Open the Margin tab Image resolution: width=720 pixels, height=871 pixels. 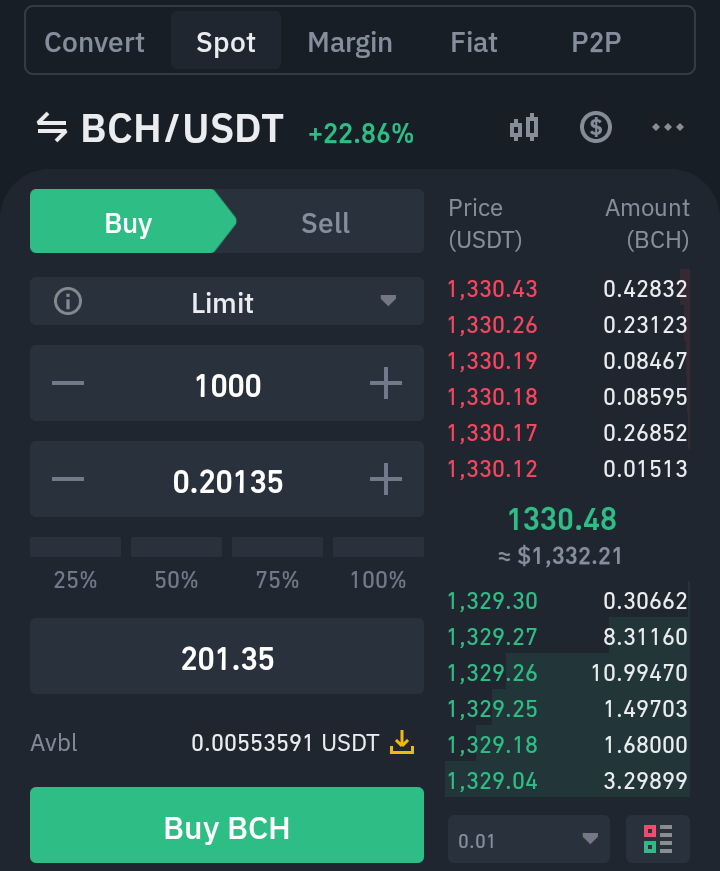pyautogui.click(x=350, y=42)
